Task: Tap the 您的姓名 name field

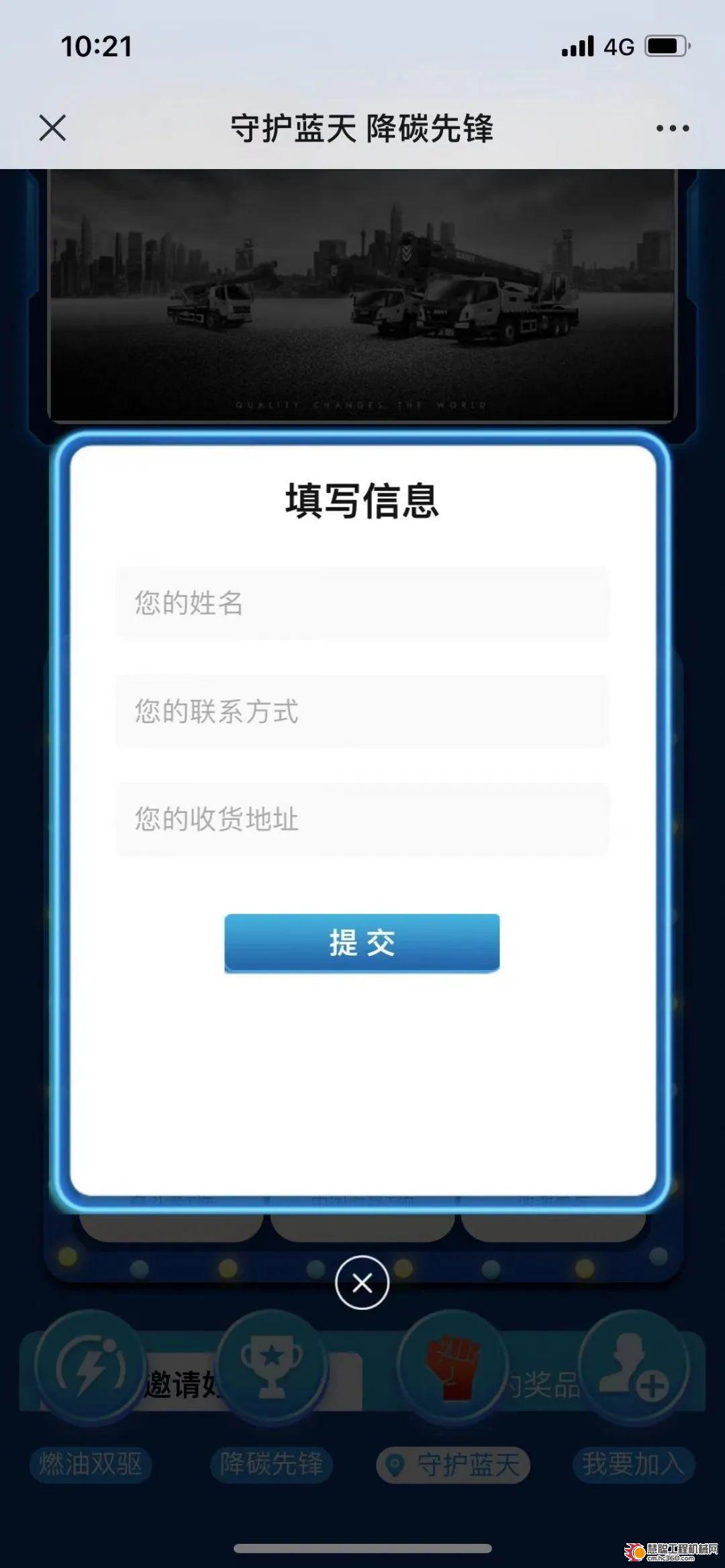Action: [362, 603]
